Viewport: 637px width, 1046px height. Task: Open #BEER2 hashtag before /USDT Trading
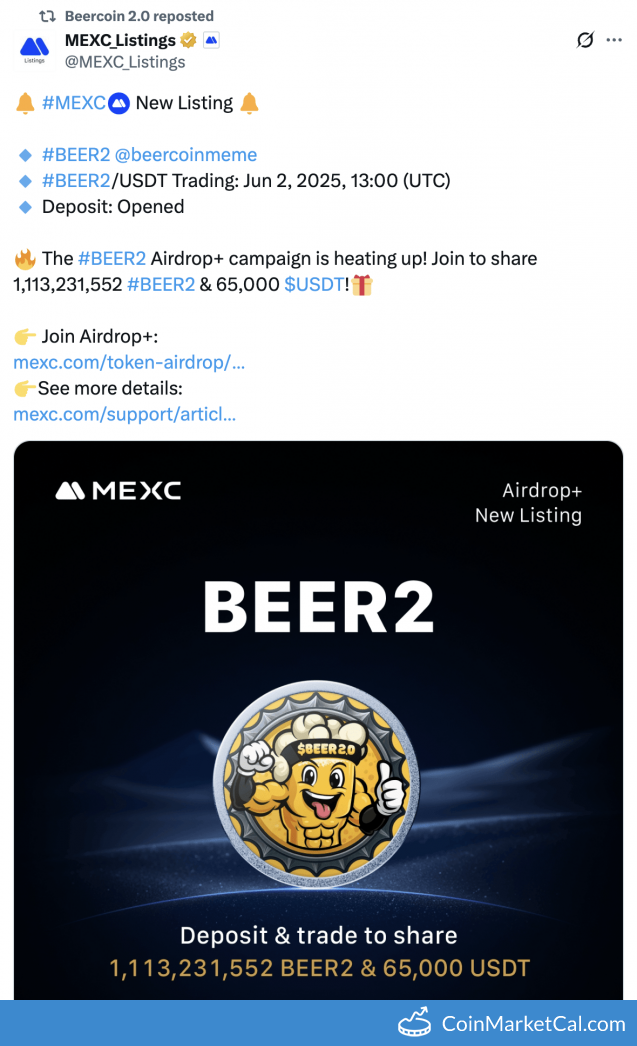pyautogui.click(x=76, y=181)
